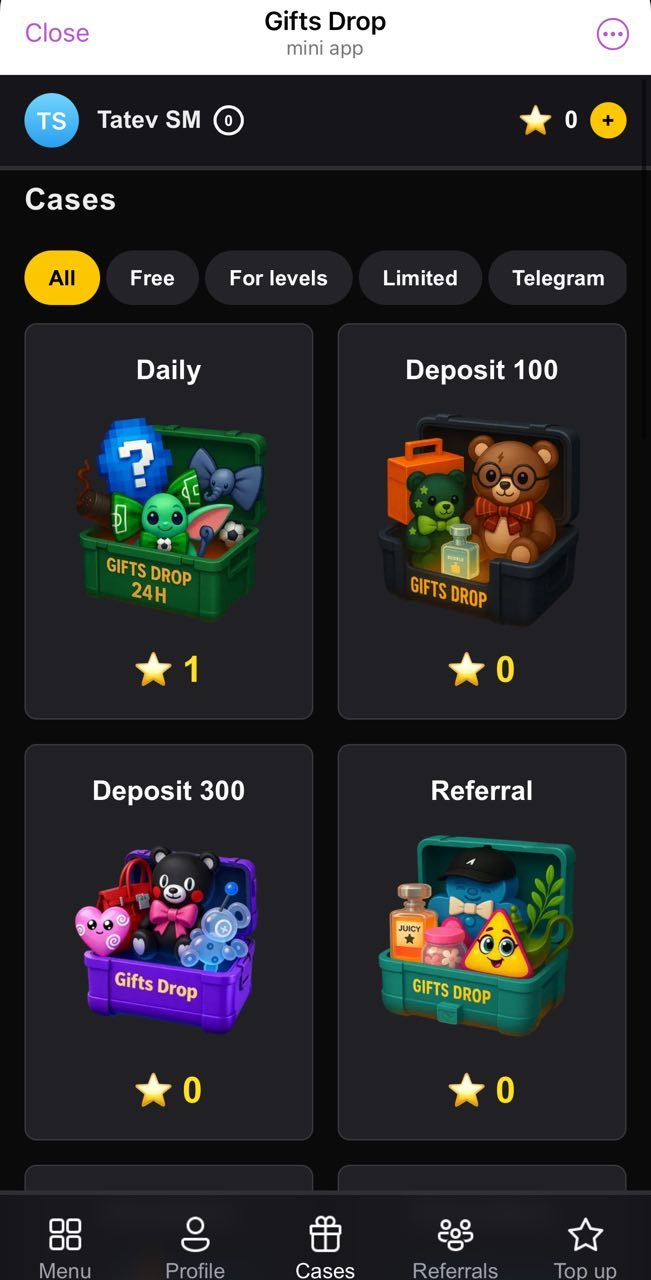651x1280 pixels.
Task: Open the Deposit 300 case
Action: (169, 941)
